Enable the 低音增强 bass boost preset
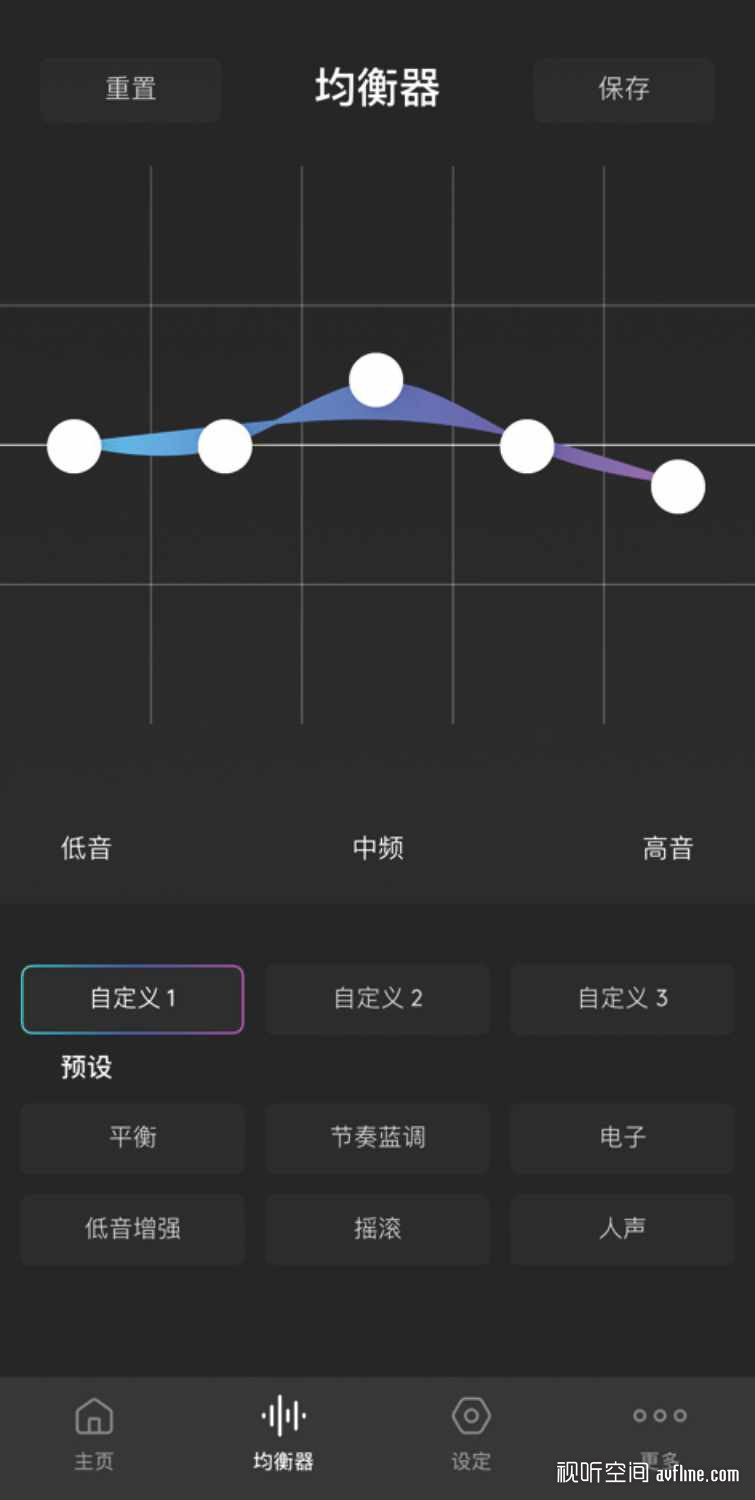Image resolution: width=755 pixels, height=1500 pixels. coord(132,1229)
